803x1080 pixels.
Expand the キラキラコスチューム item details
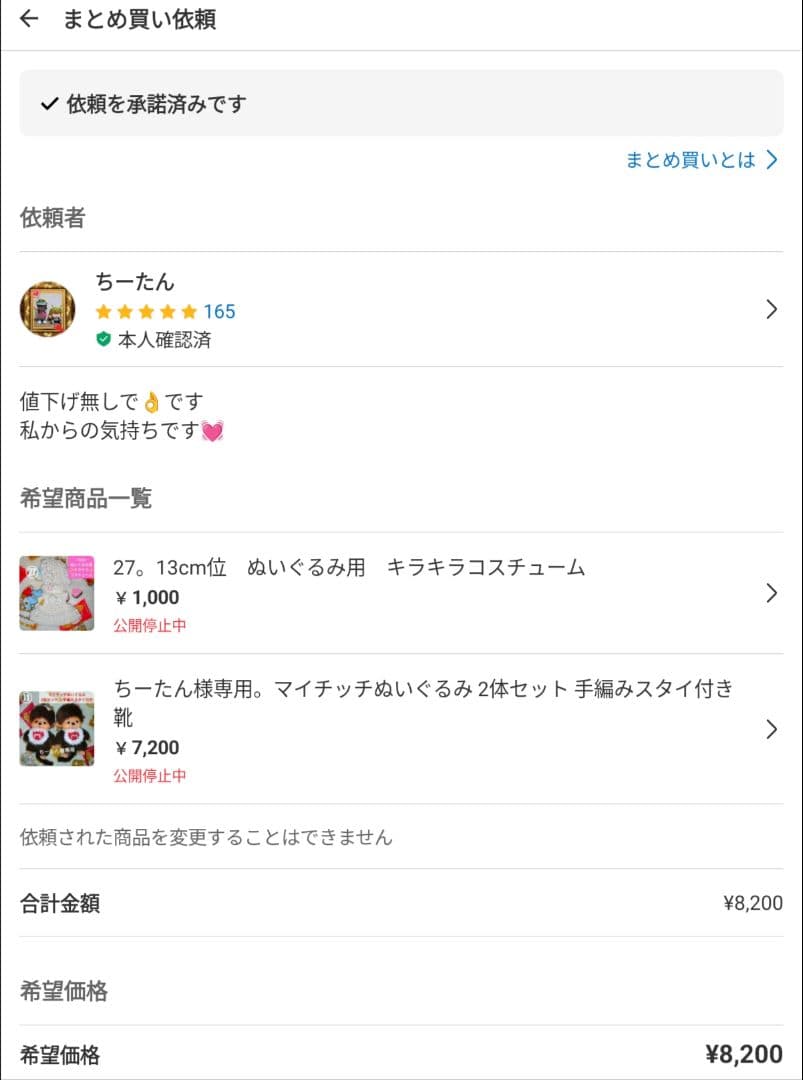tap(771, 593)
